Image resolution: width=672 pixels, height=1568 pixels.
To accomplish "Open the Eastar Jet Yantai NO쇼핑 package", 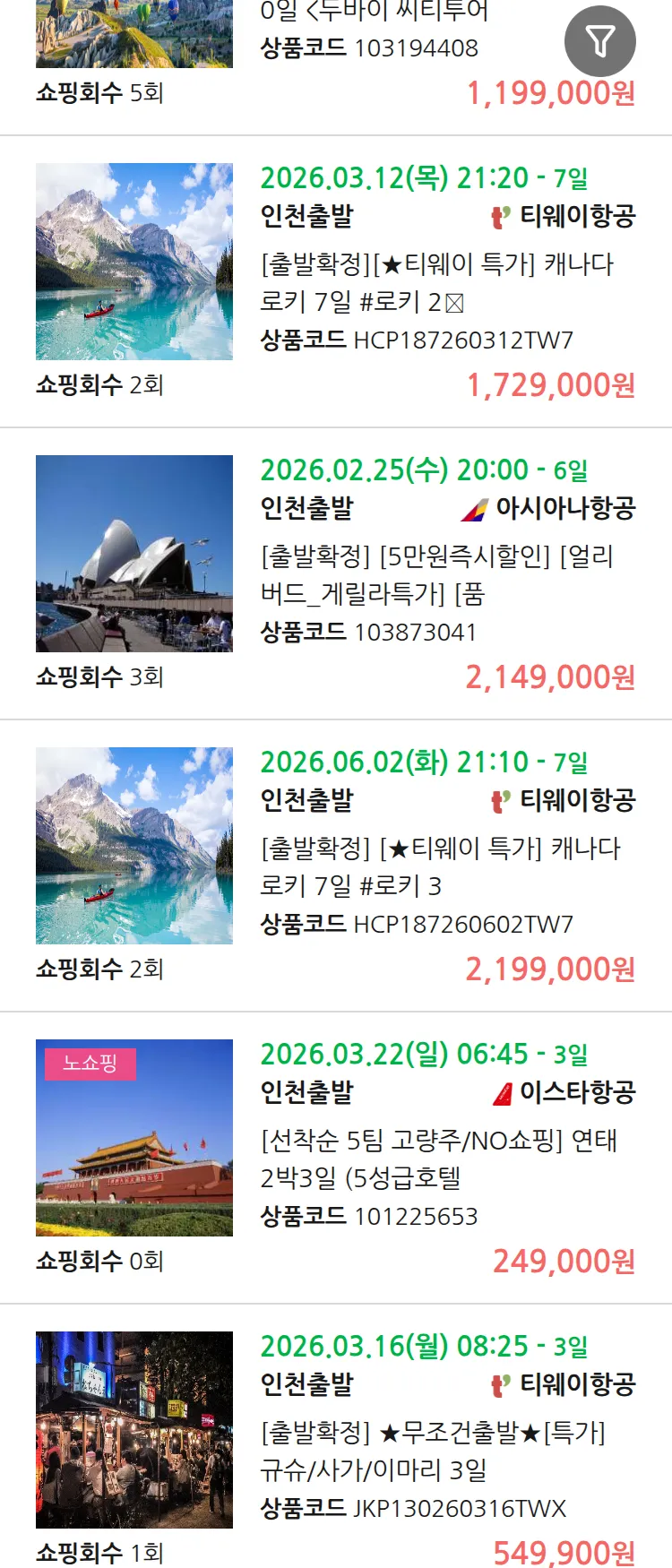I will click(438, 1159).
